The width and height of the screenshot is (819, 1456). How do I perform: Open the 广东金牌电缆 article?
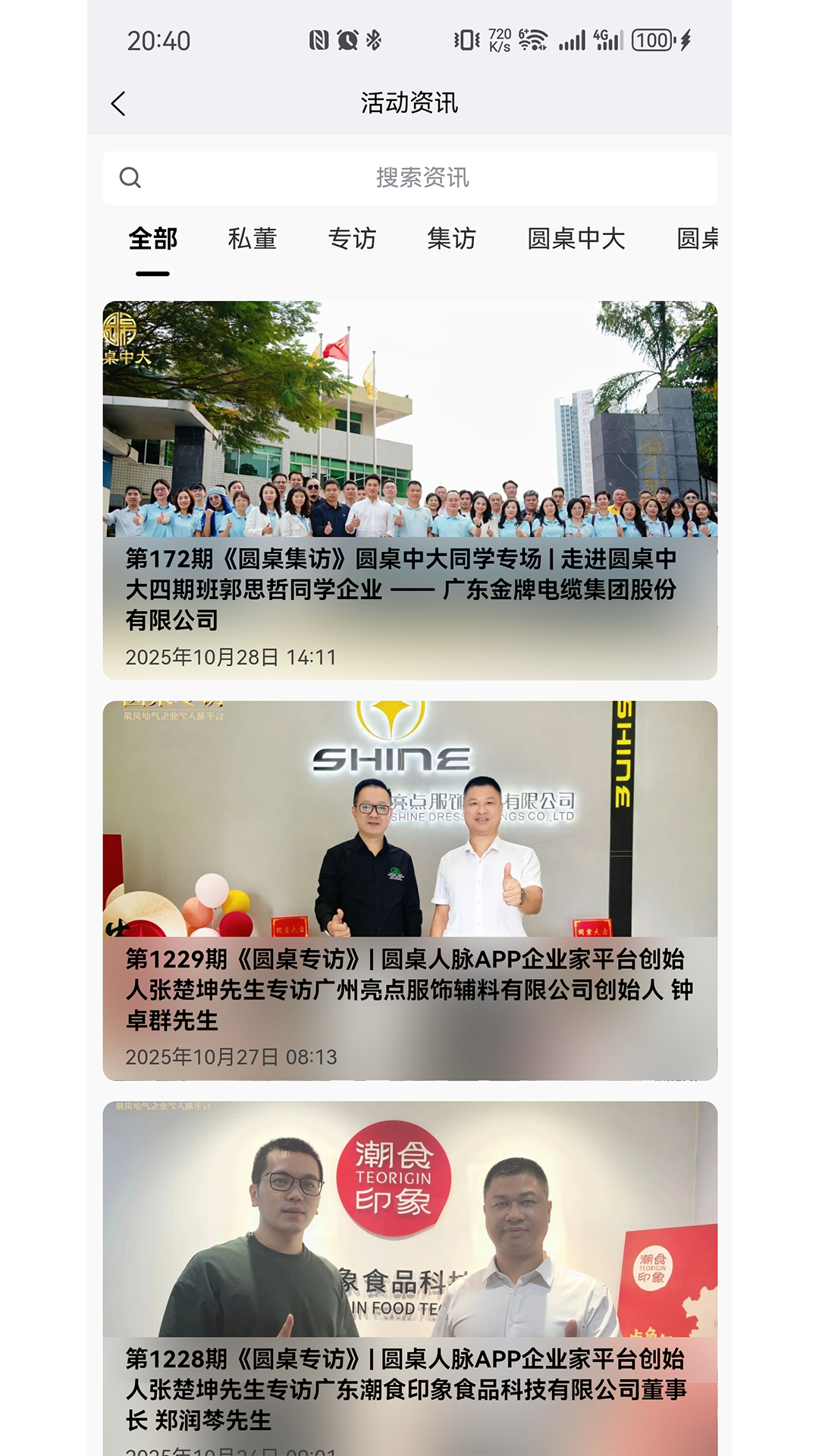[x=409, y=591]
